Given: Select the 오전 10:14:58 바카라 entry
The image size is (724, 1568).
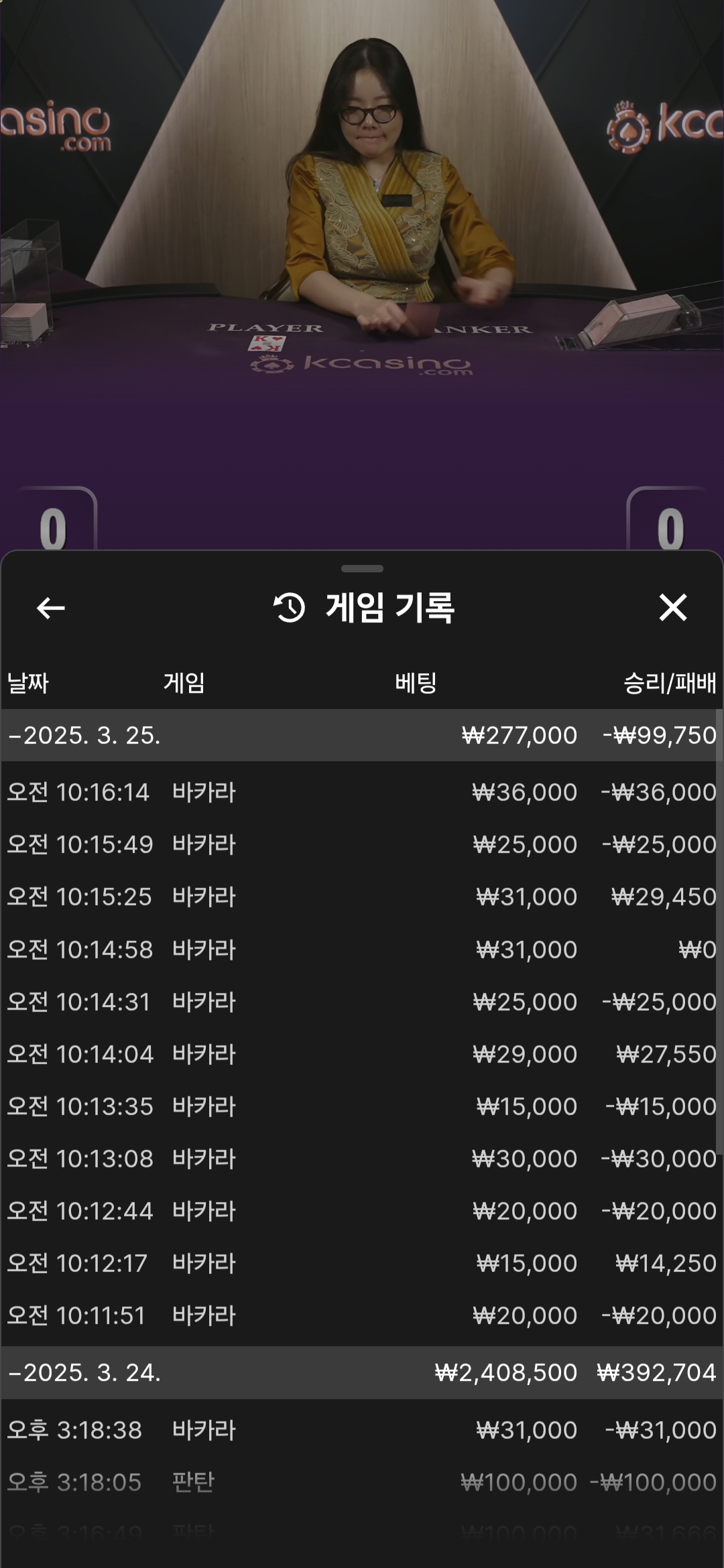Looking at the screenshot, I should [362, 950].
